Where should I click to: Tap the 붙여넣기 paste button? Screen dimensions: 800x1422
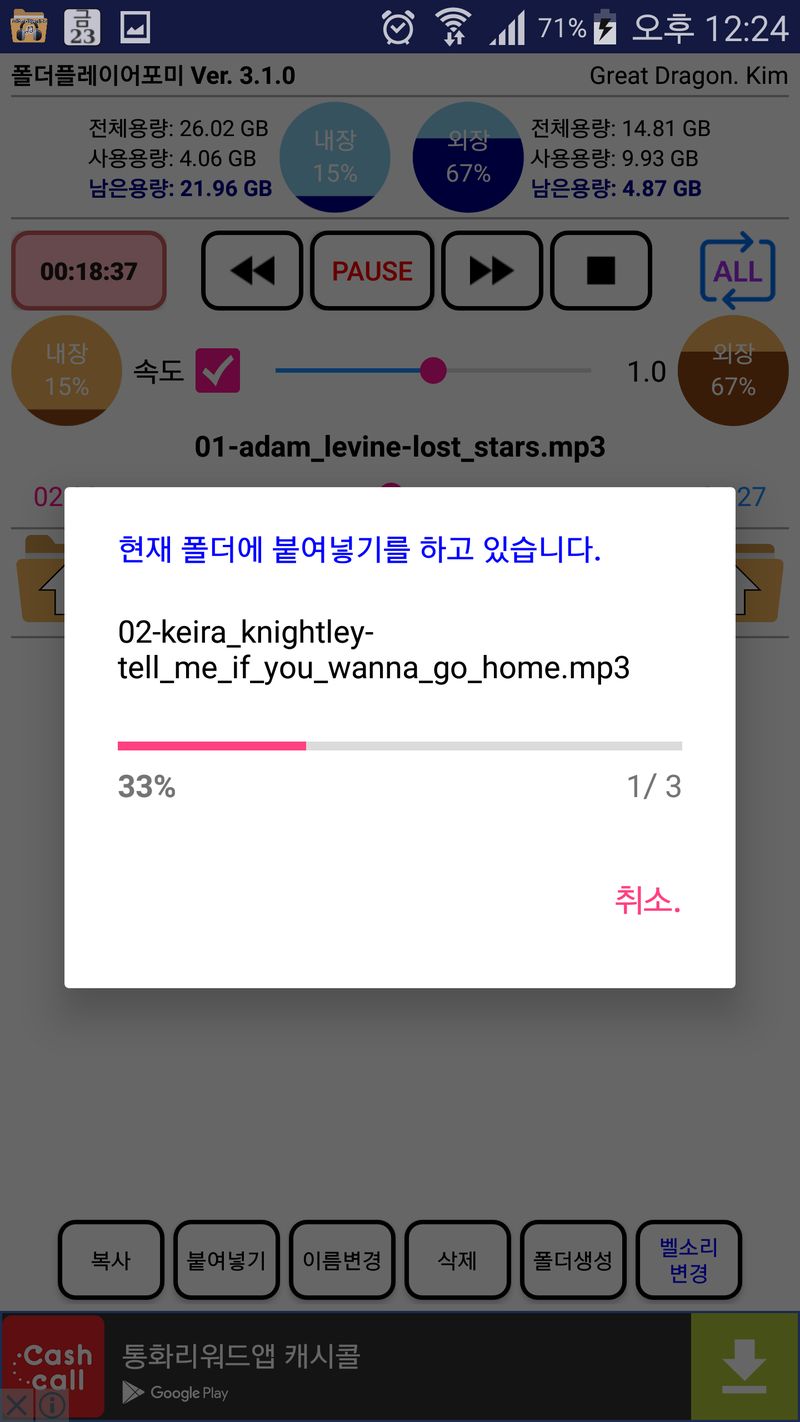point(226,1261)
